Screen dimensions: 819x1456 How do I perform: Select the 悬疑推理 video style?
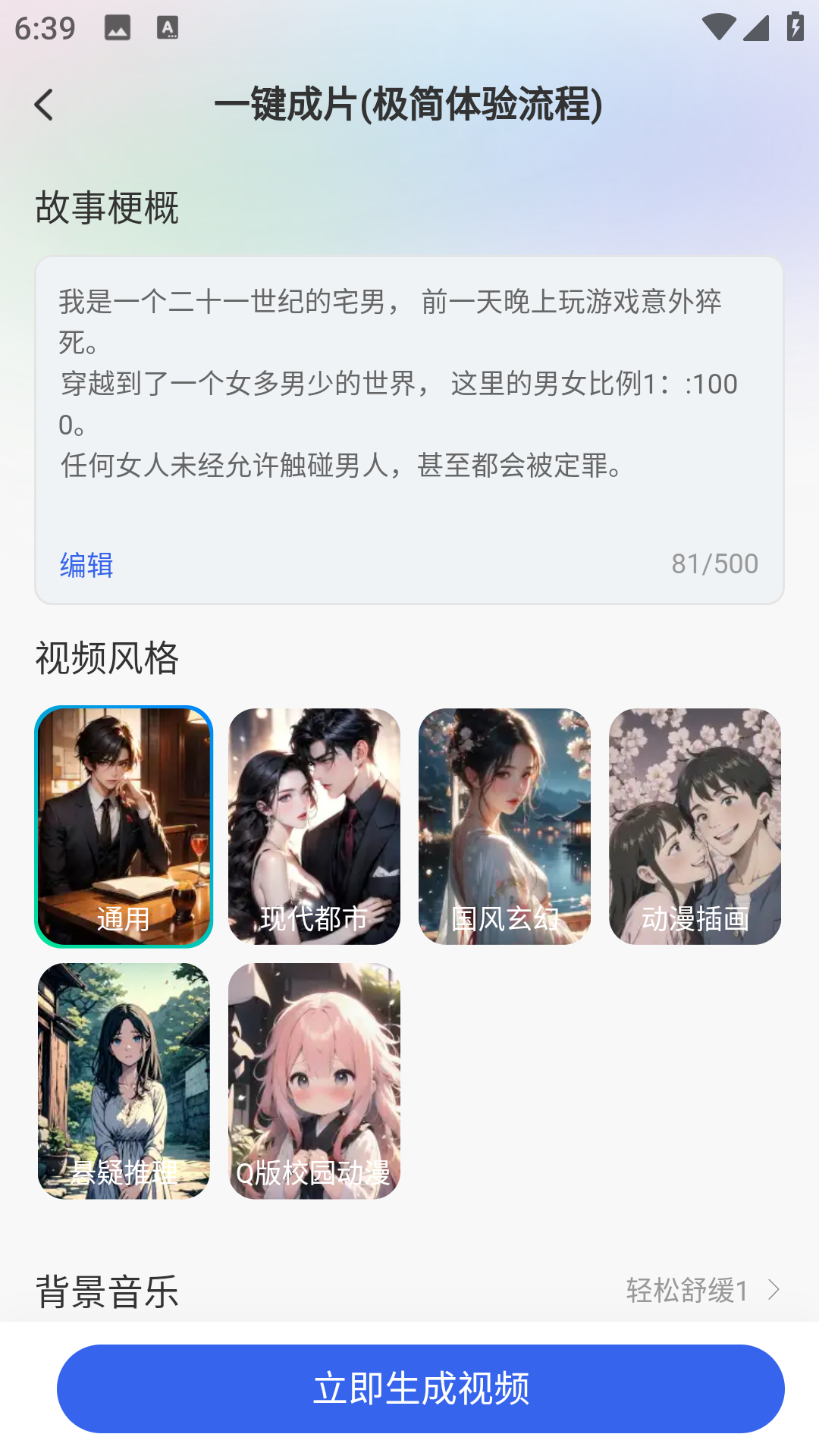[124, 1081]
